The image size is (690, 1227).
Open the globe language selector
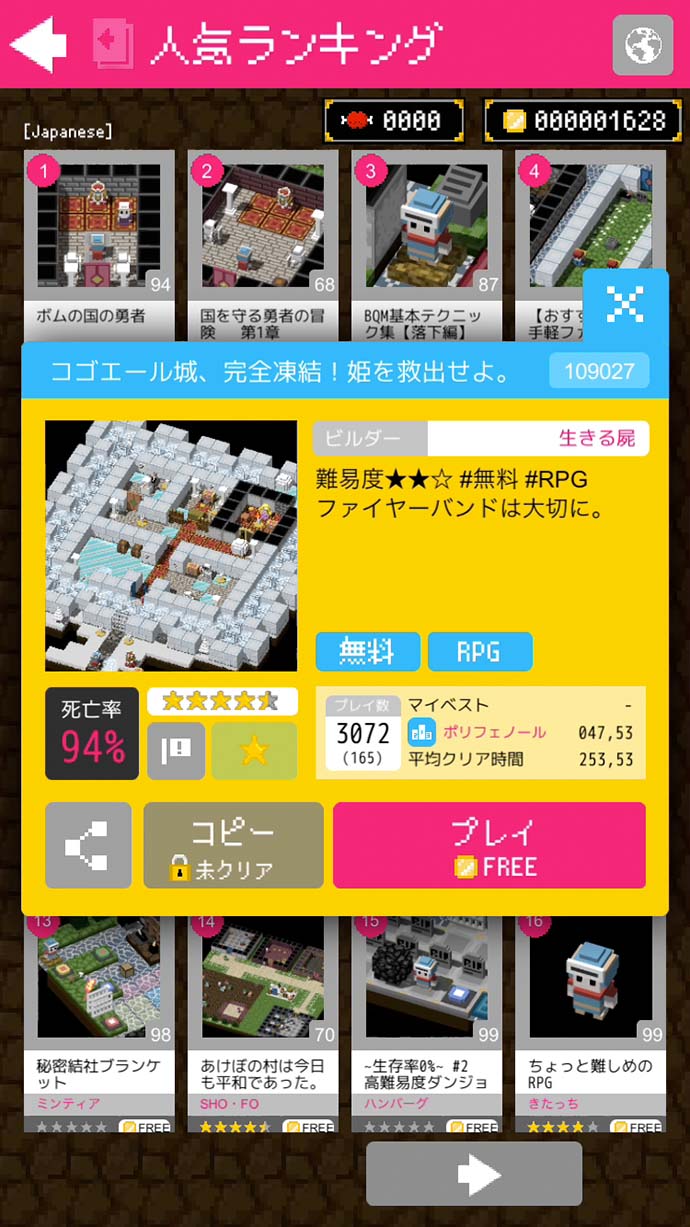tap(642, 44)
